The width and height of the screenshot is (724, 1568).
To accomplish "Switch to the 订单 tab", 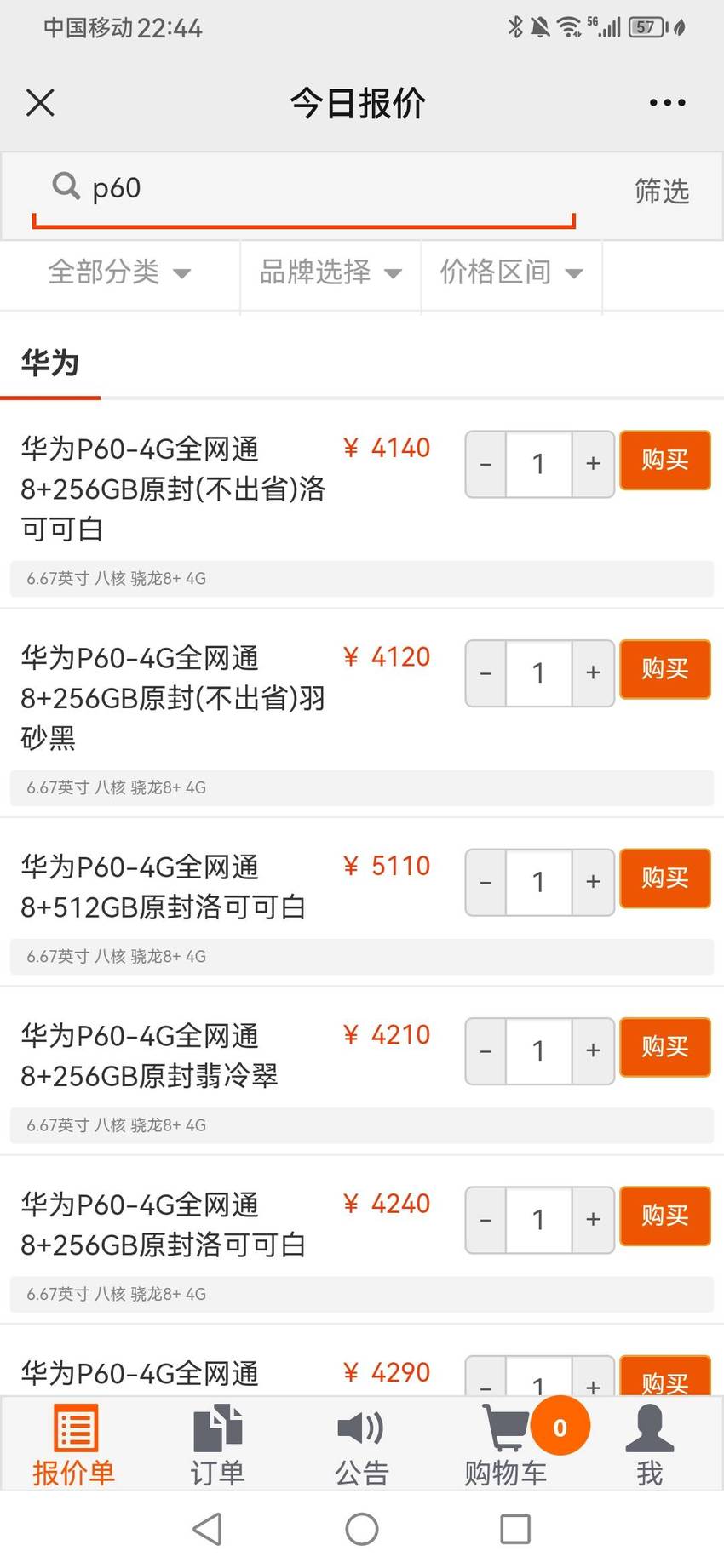I will (x=218, y=1446).
